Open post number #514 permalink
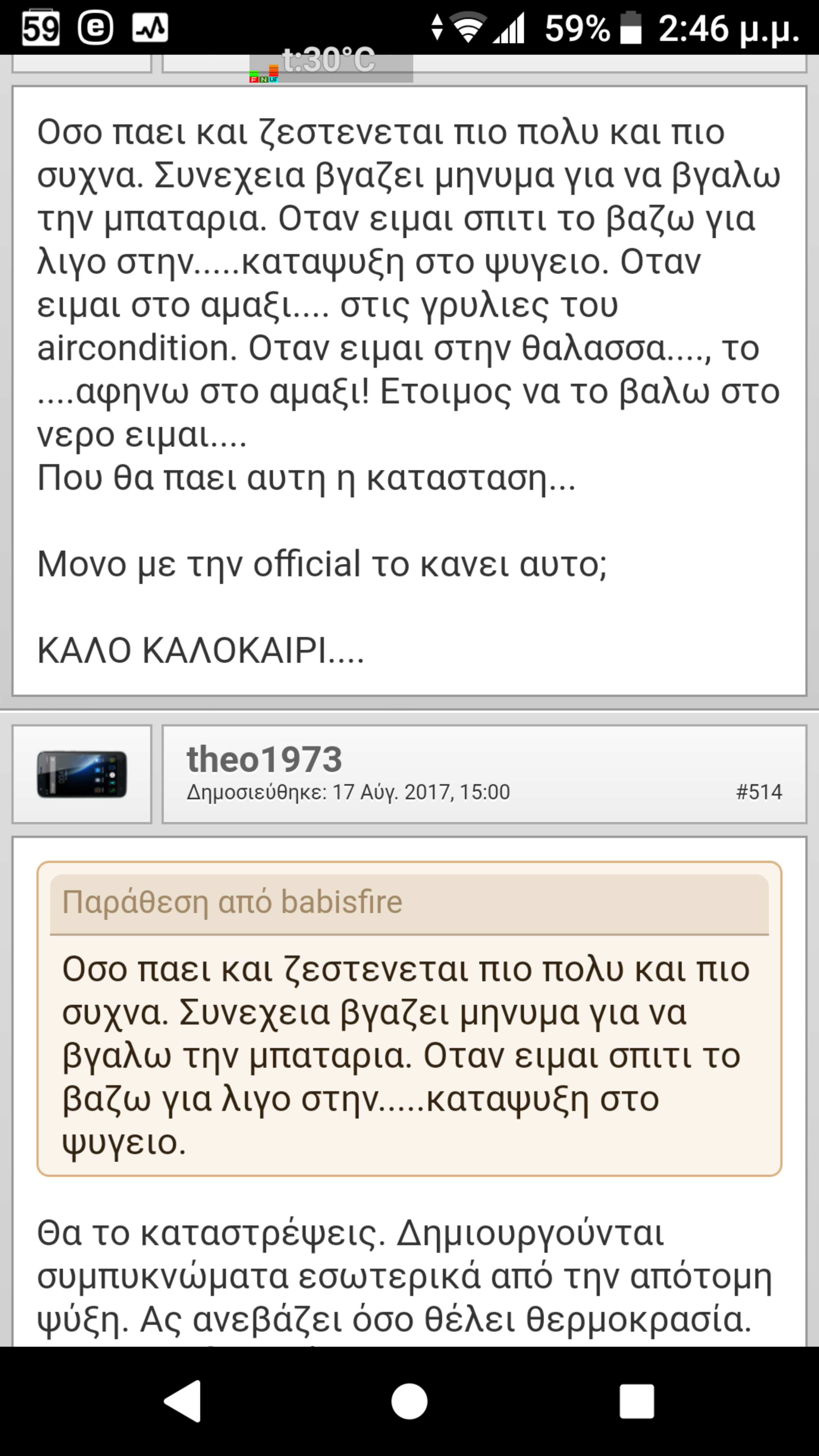The image size is (819, 1456). tap(758, 792)
